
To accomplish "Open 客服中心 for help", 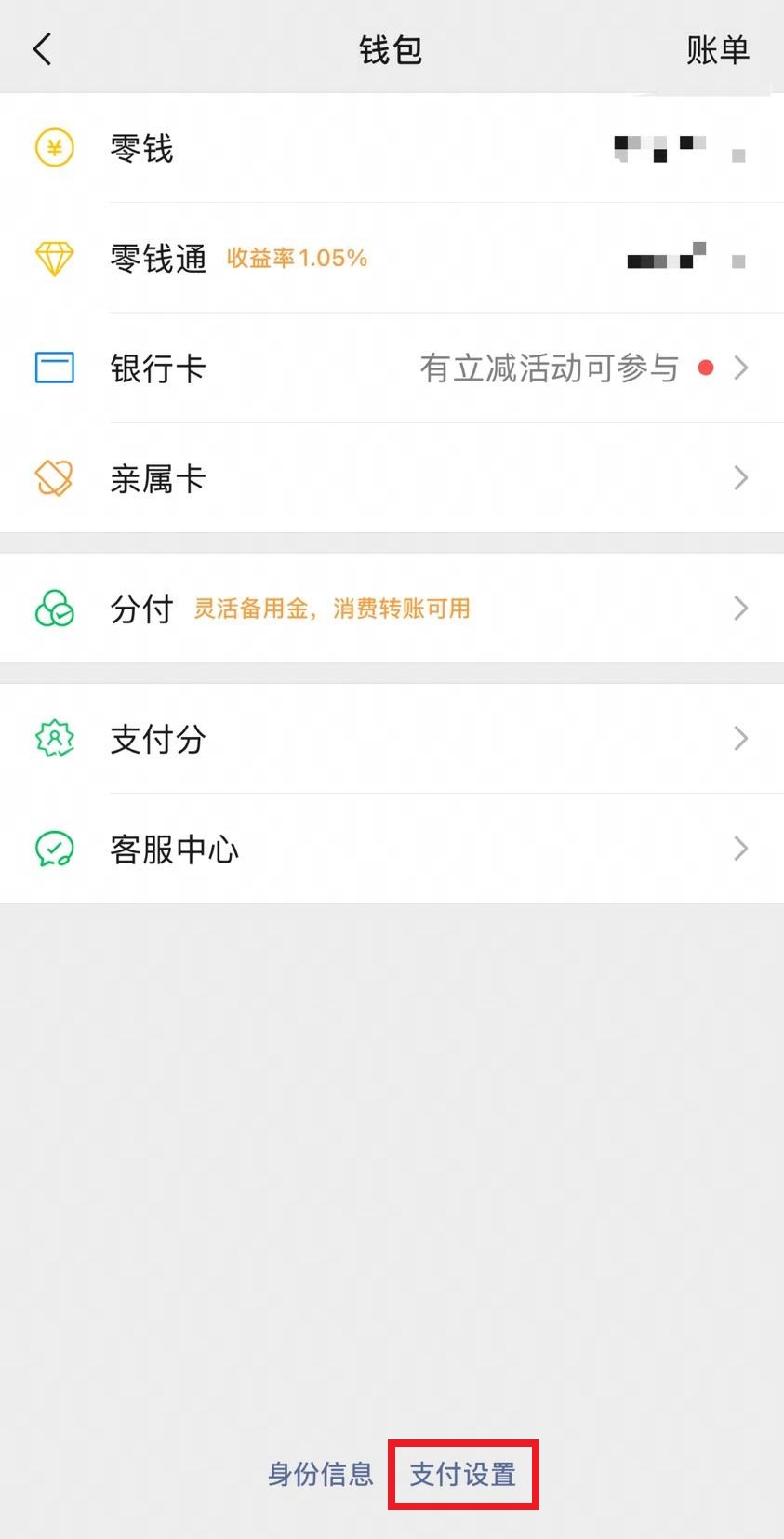I will [391, 849].
